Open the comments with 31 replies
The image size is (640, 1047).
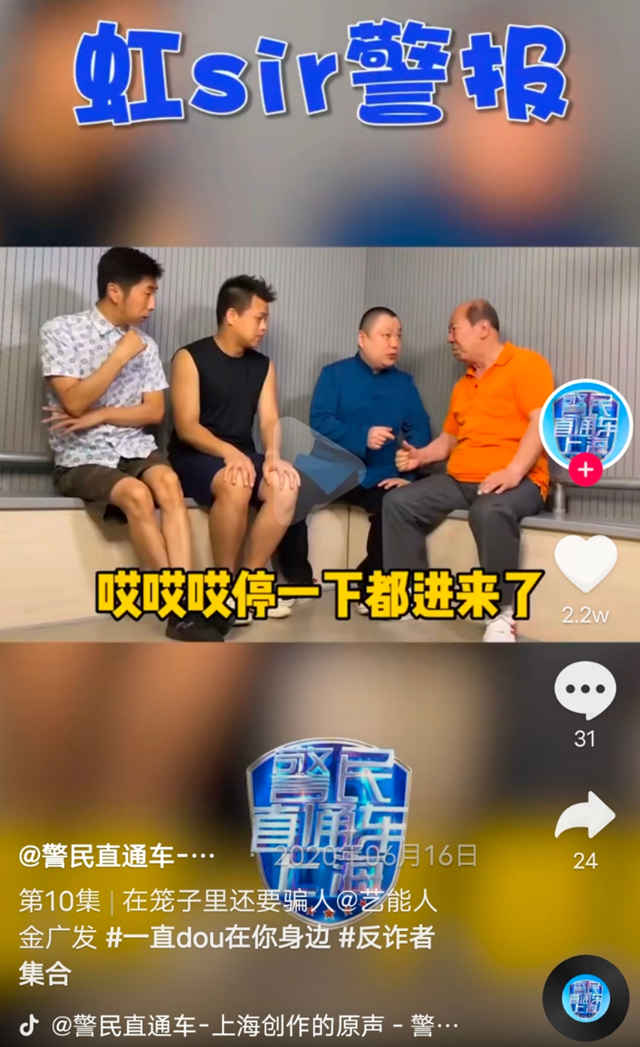(585, 690)
